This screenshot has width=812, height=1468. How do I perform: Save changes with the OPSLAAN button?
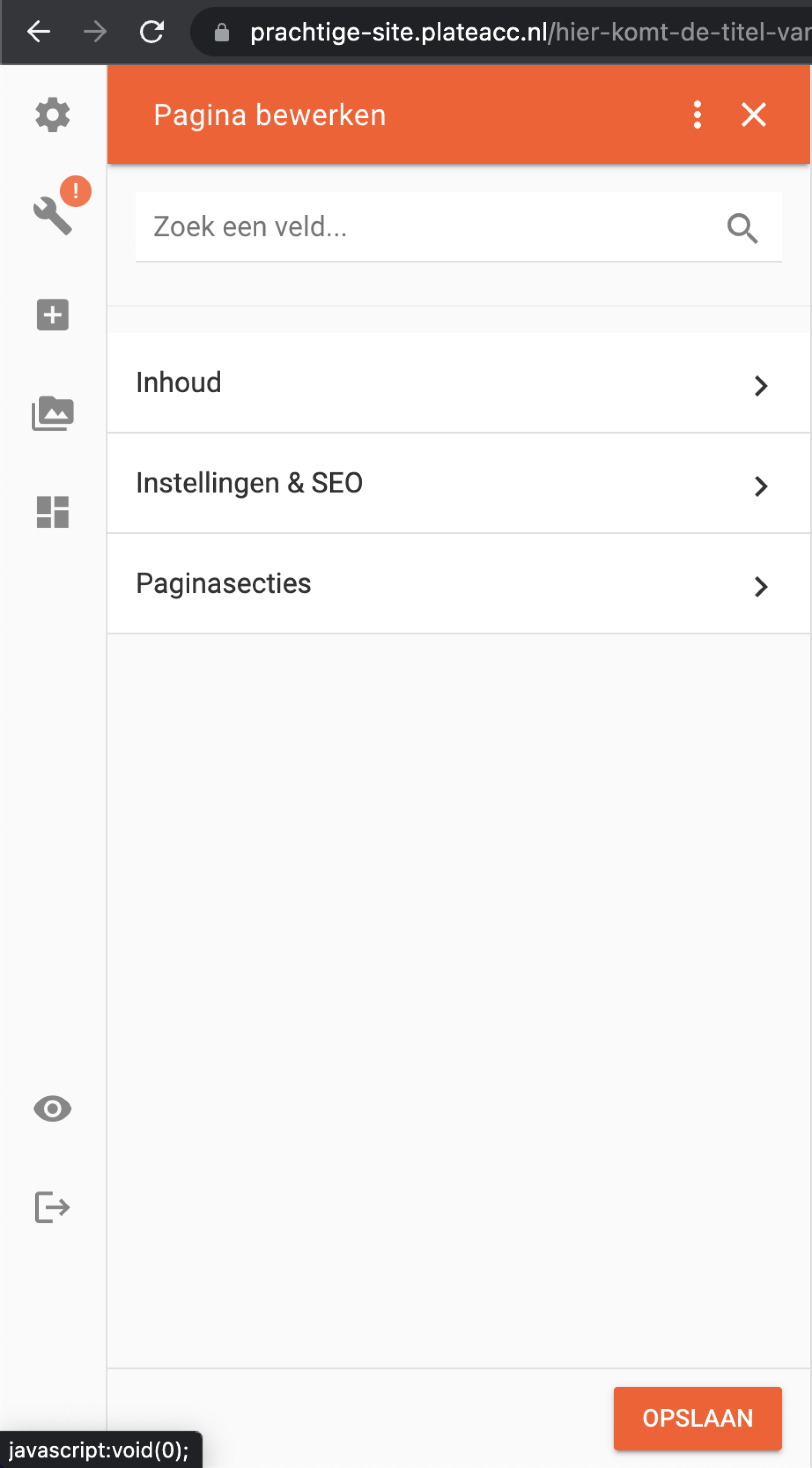(698, 1418)
